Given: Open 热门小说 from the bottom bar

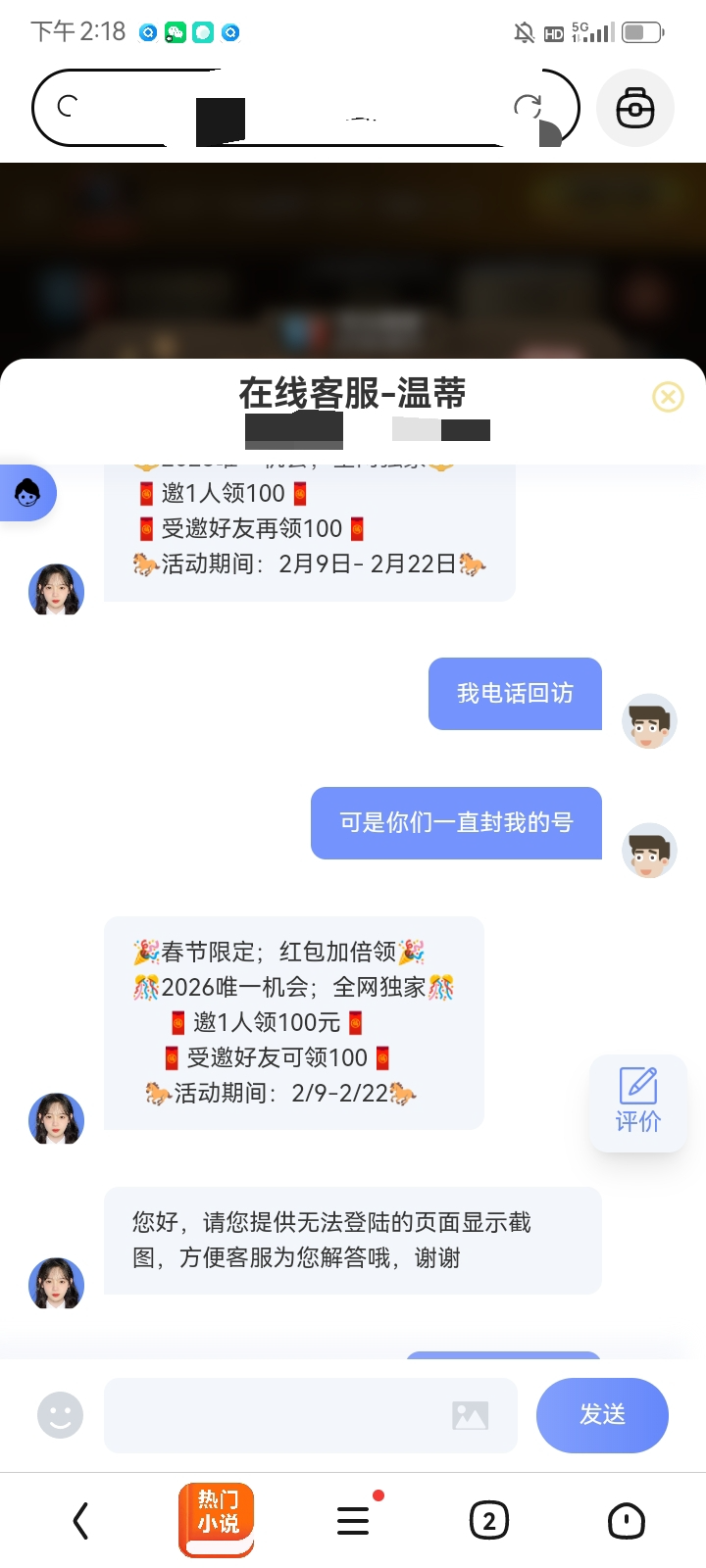Looking at the screenshot, I should pos(217,1519).
